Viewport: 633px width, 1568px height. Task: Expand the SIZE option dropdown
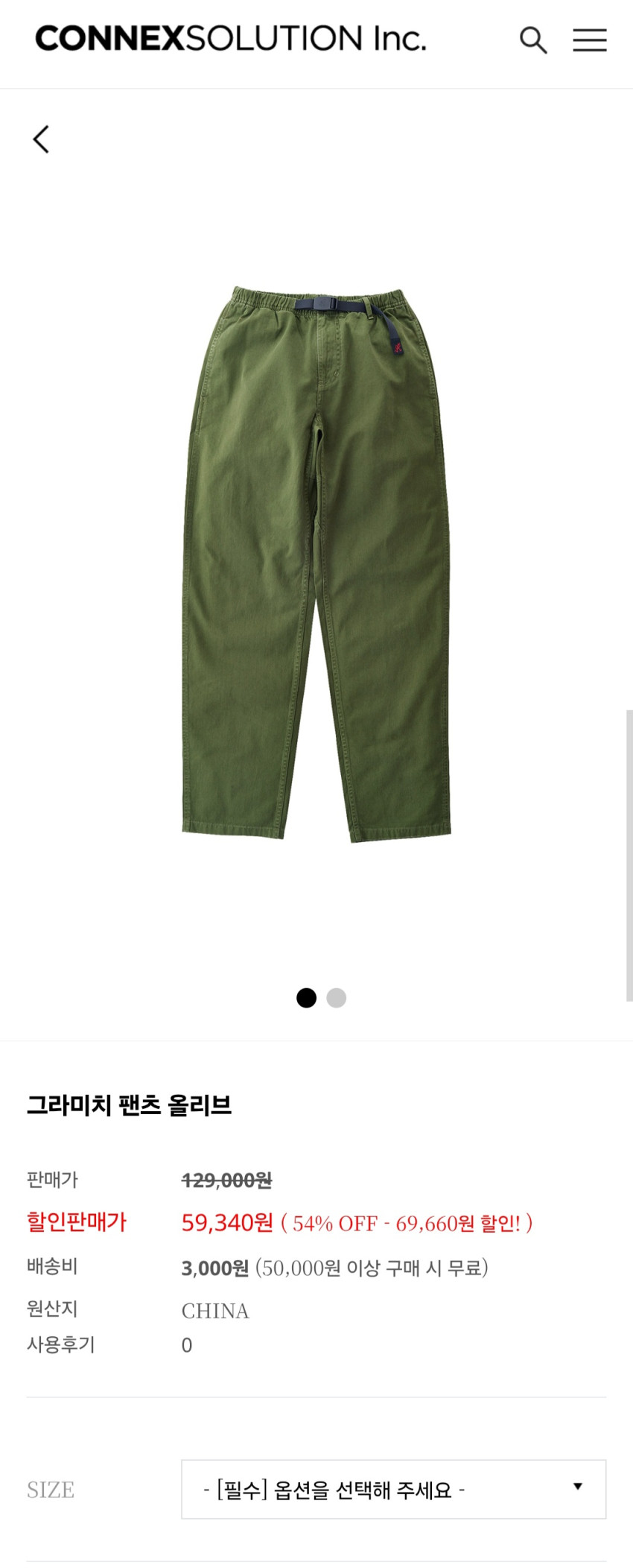point(393,1490)
